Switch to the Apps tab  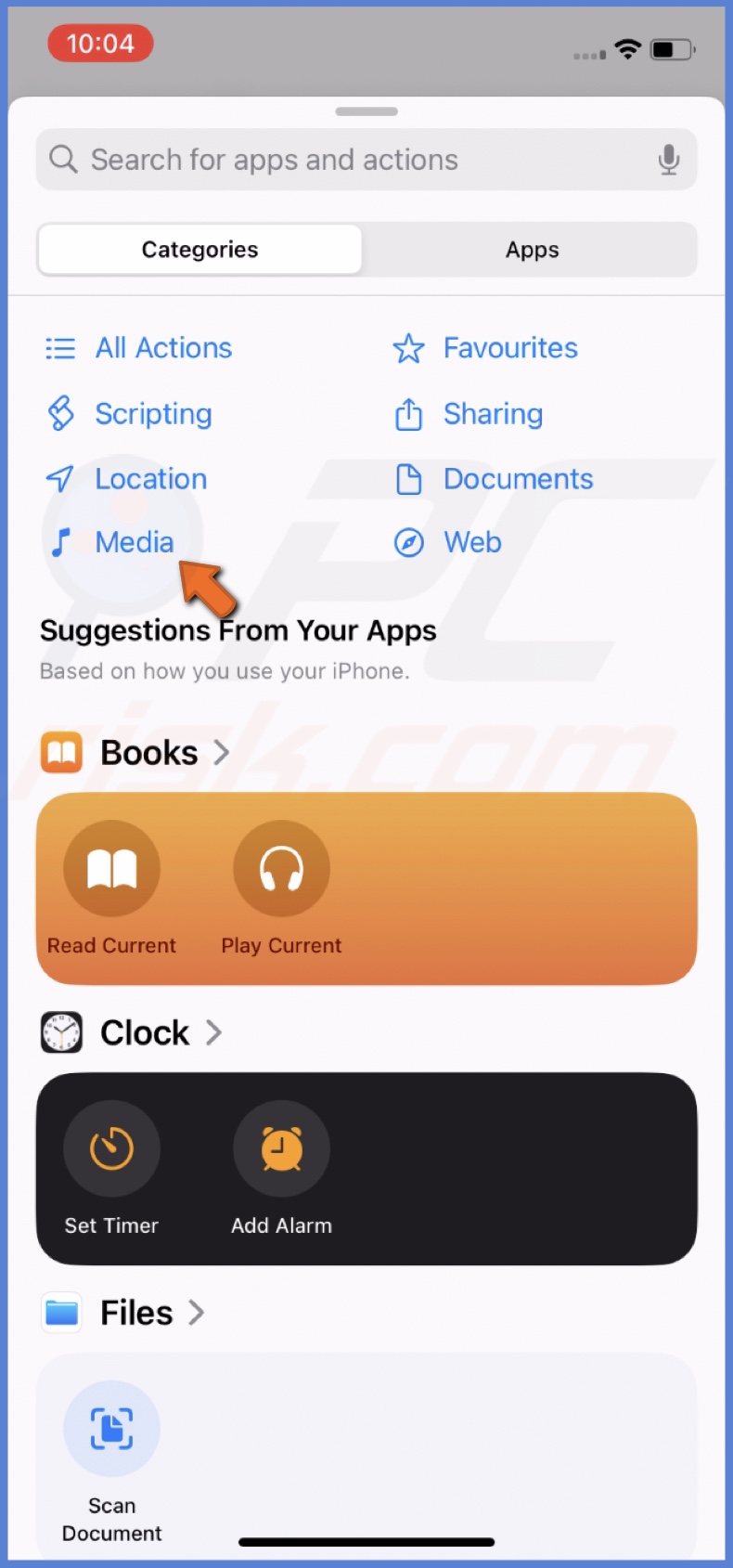tap(532, 250)
